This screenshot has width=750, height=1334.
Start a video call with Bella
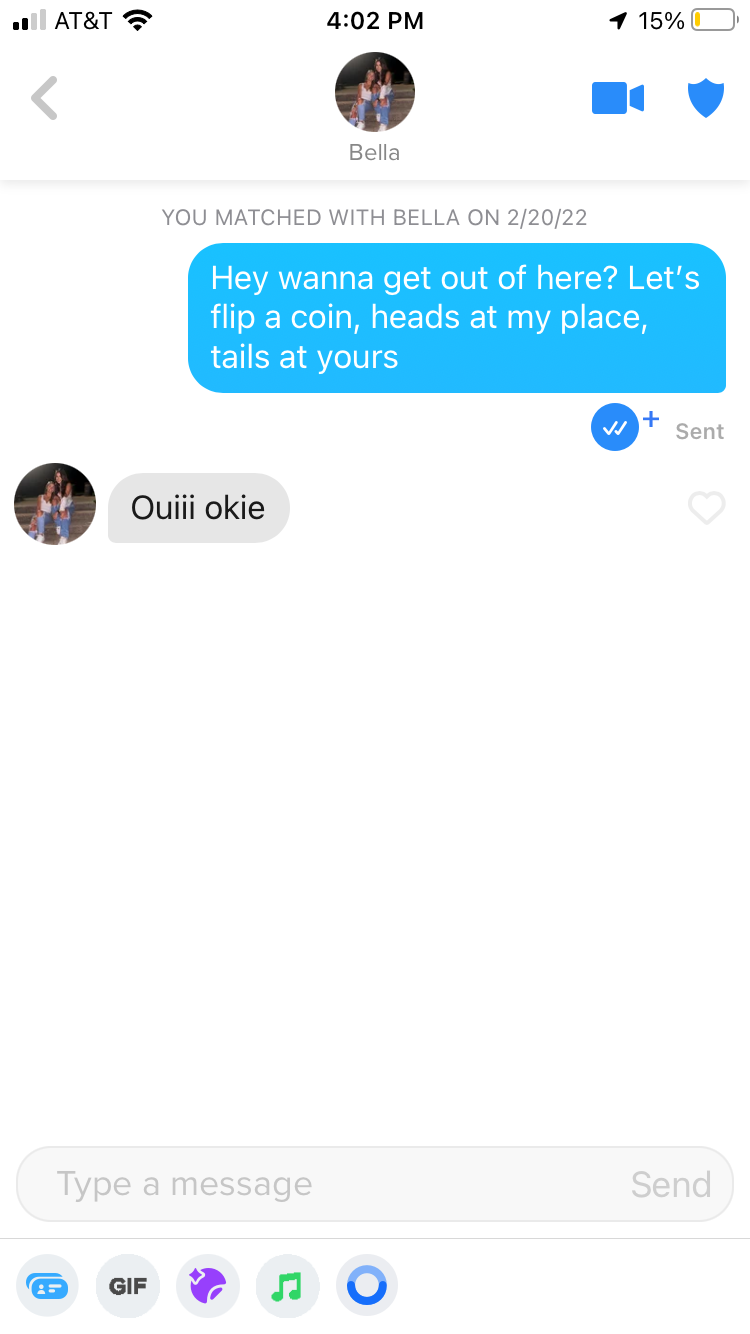(617, 98)
